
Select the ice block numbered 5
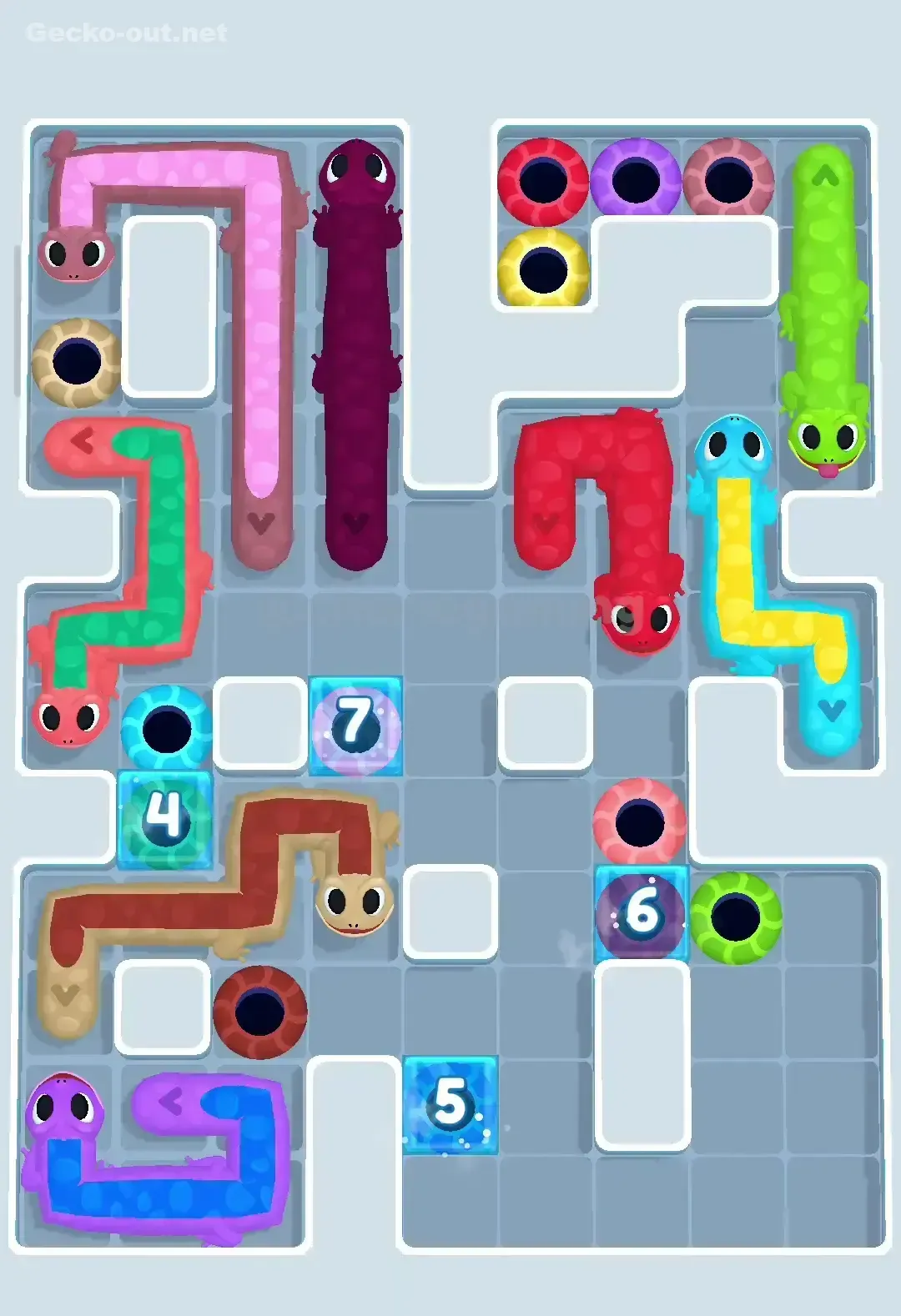click(450, 1101)
